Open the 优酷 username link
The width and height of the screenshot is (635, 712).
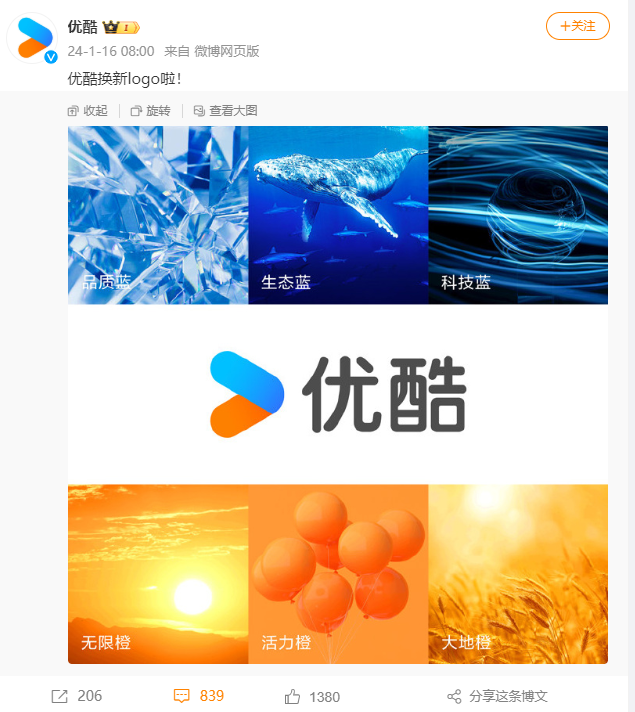tap(83, 27)
